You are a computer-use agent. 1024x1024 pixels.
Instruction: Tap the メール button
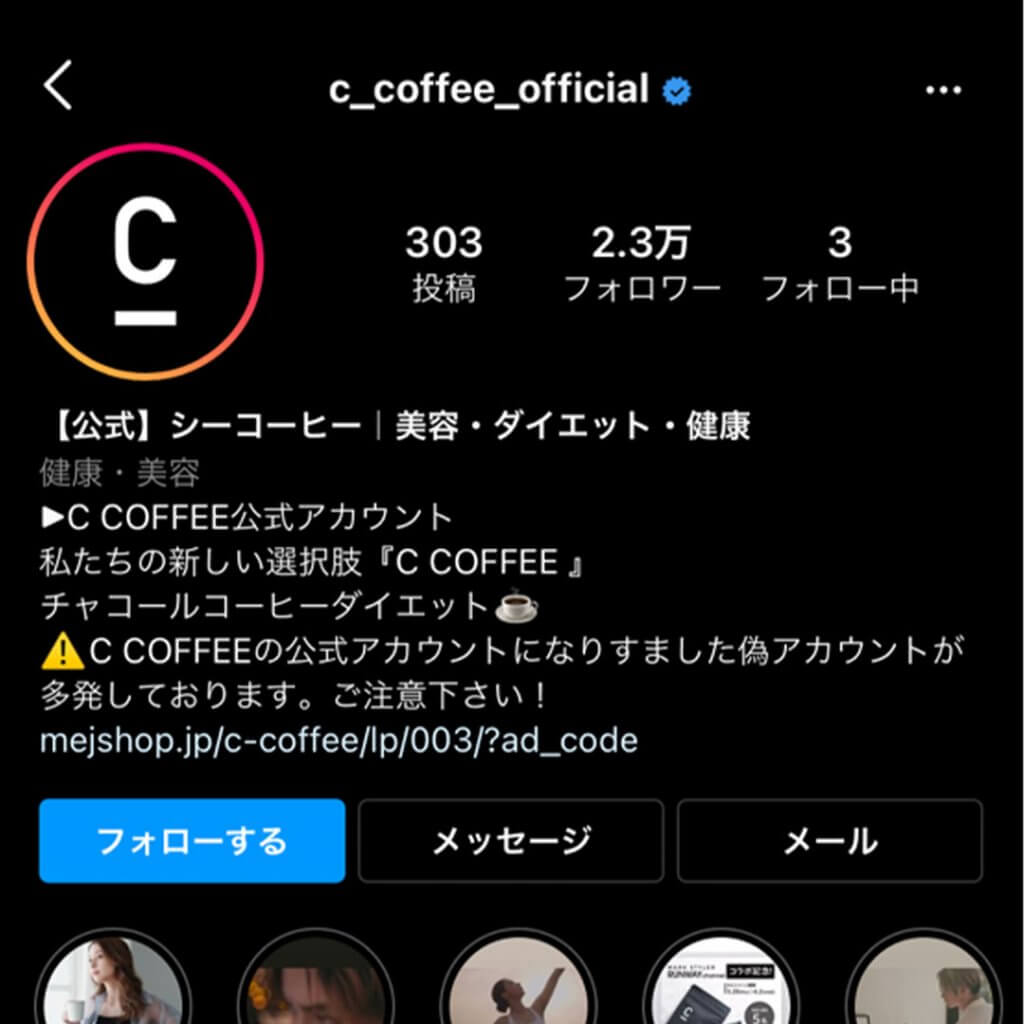coord(830,841)
